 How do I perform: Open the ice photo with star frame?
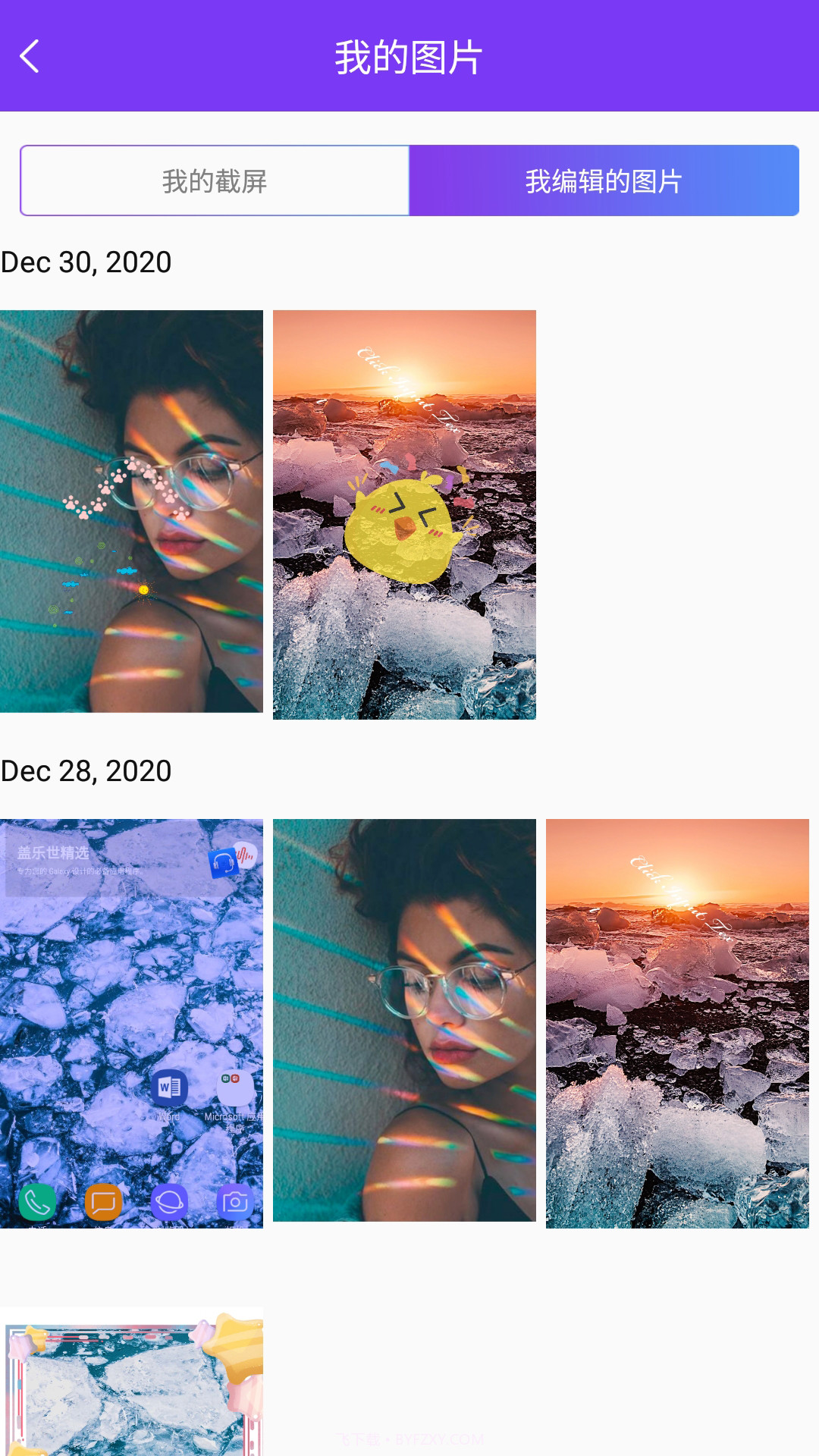point(131,1382)
